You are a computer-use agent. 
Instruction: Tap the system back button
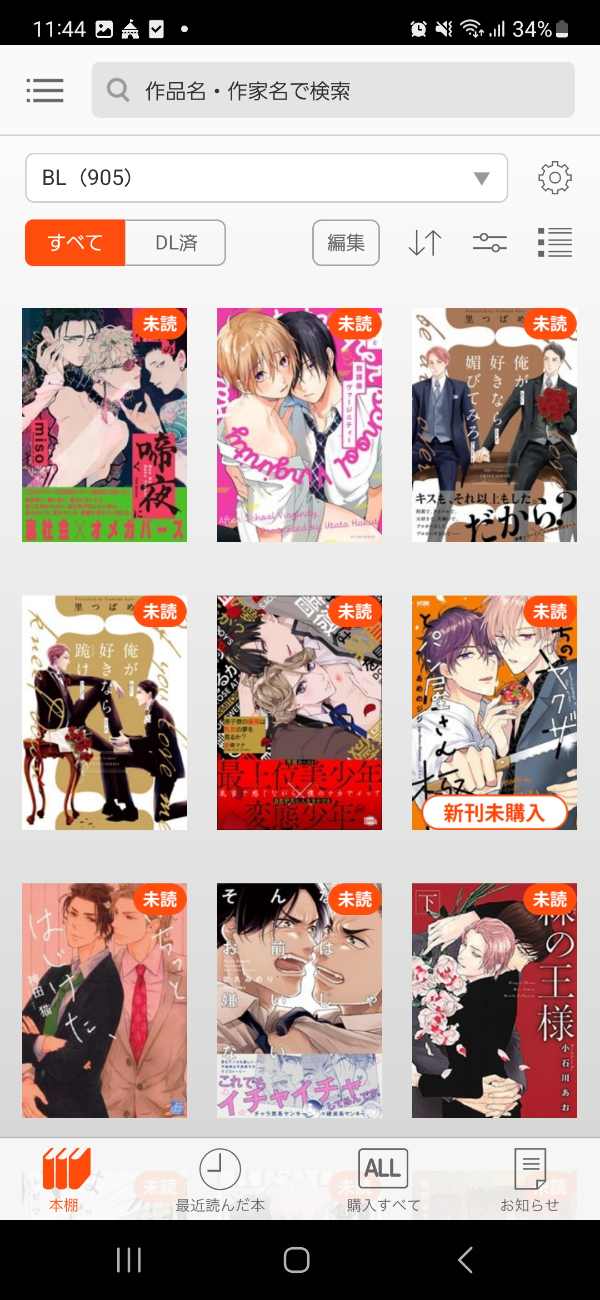pos(465,1260)
